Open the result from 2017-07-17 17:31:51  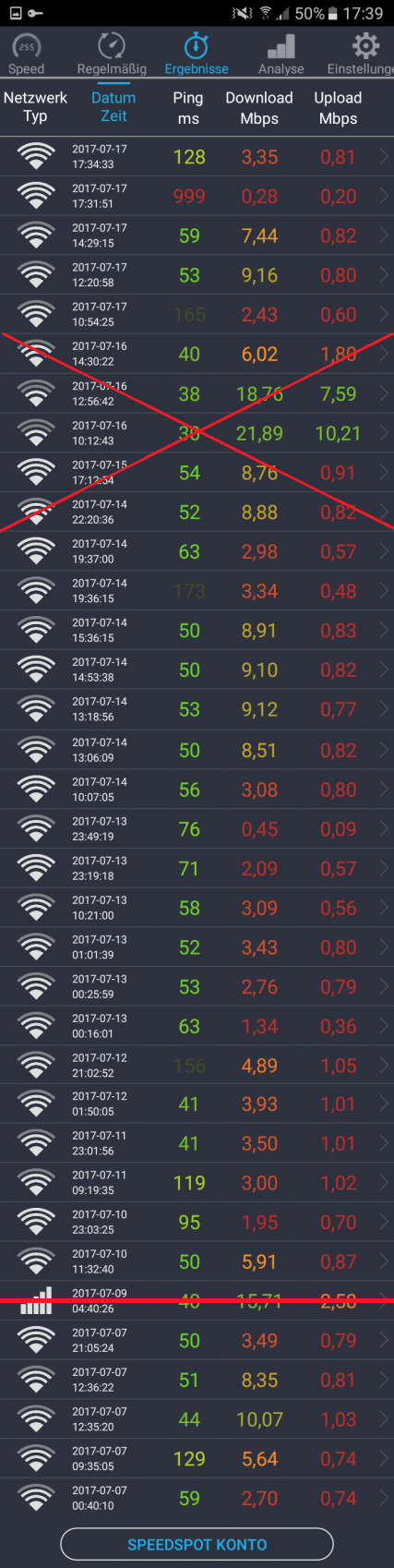click(x=197, y=197)
